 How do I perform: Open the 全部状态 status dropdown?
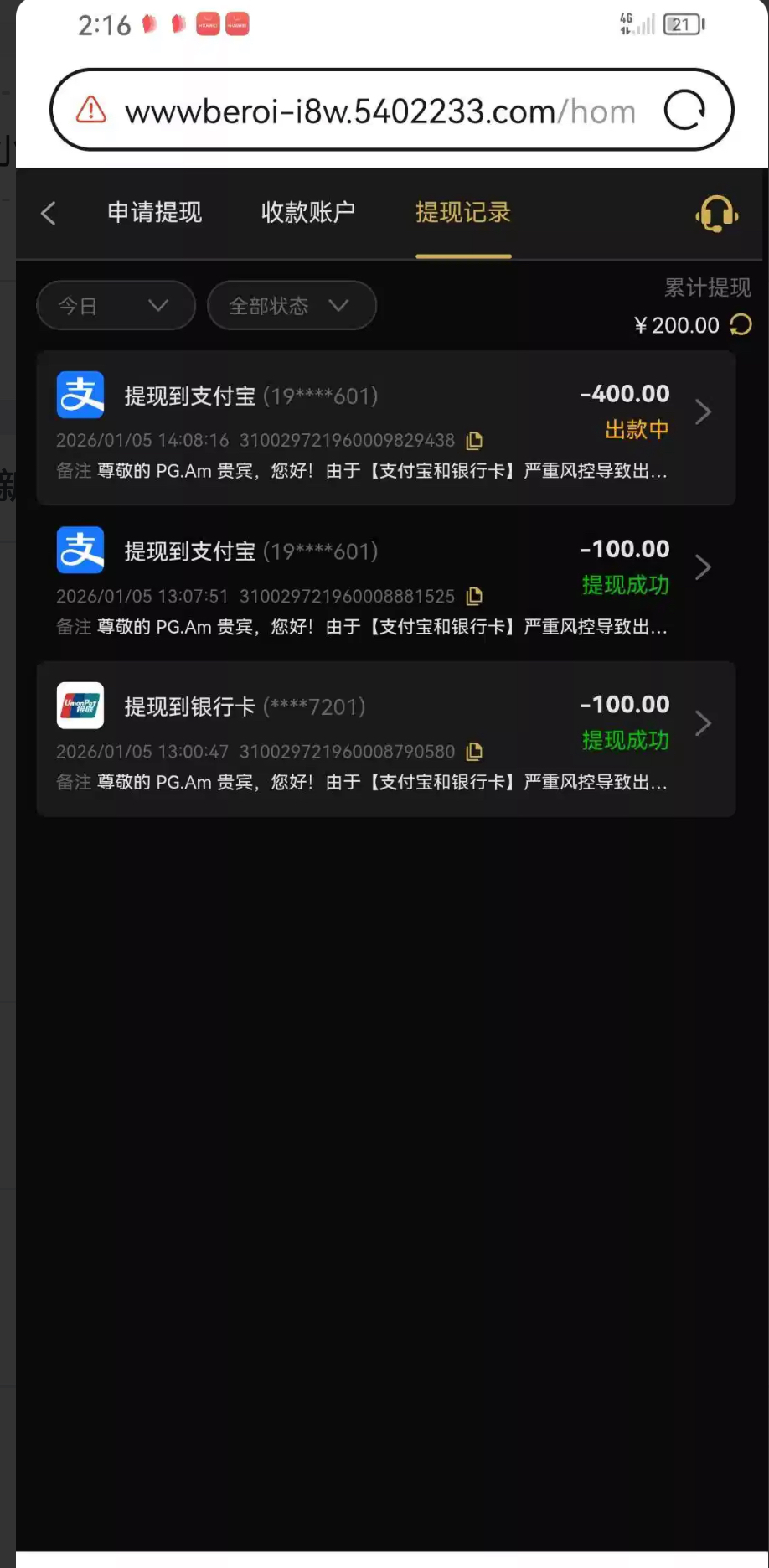291,306
